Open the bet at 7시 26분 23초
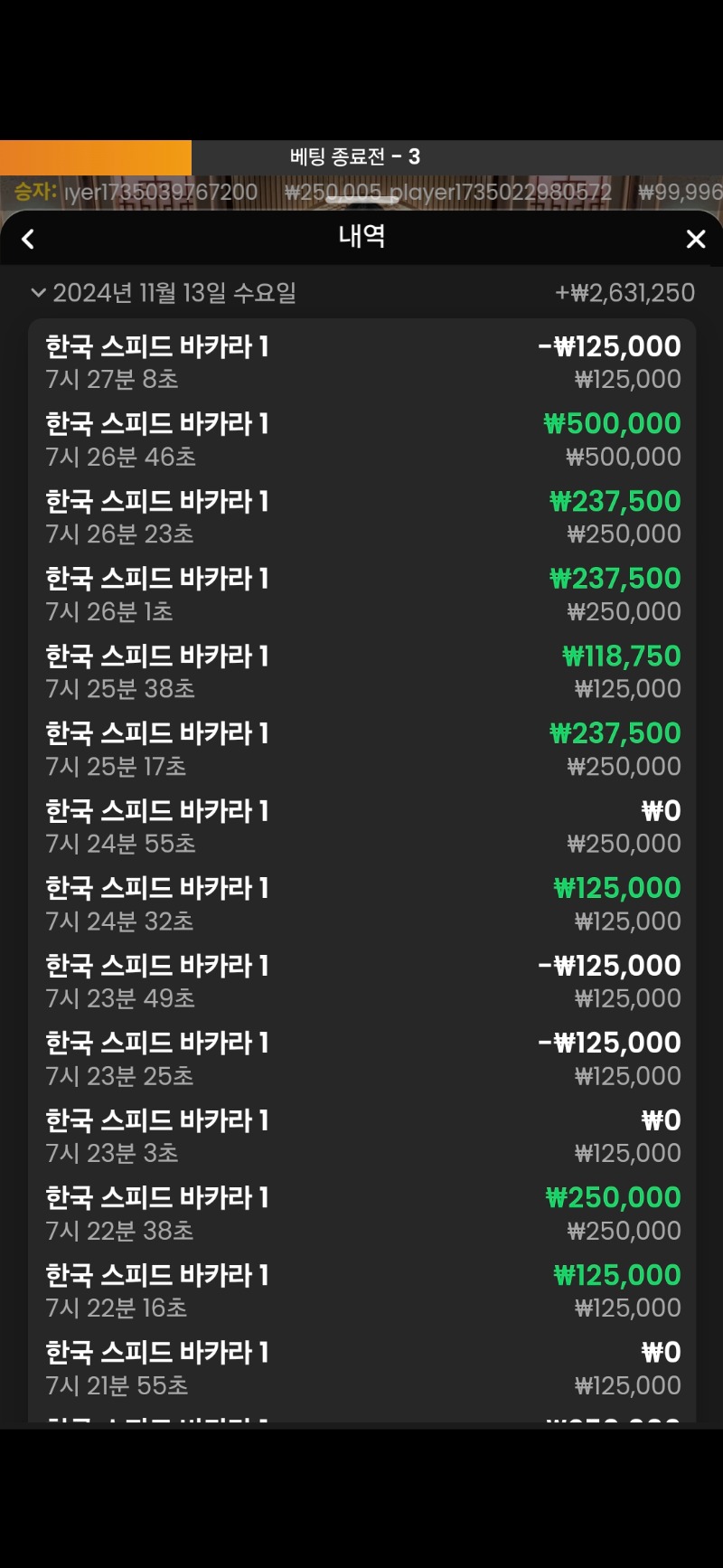 [x=361, y=517]
